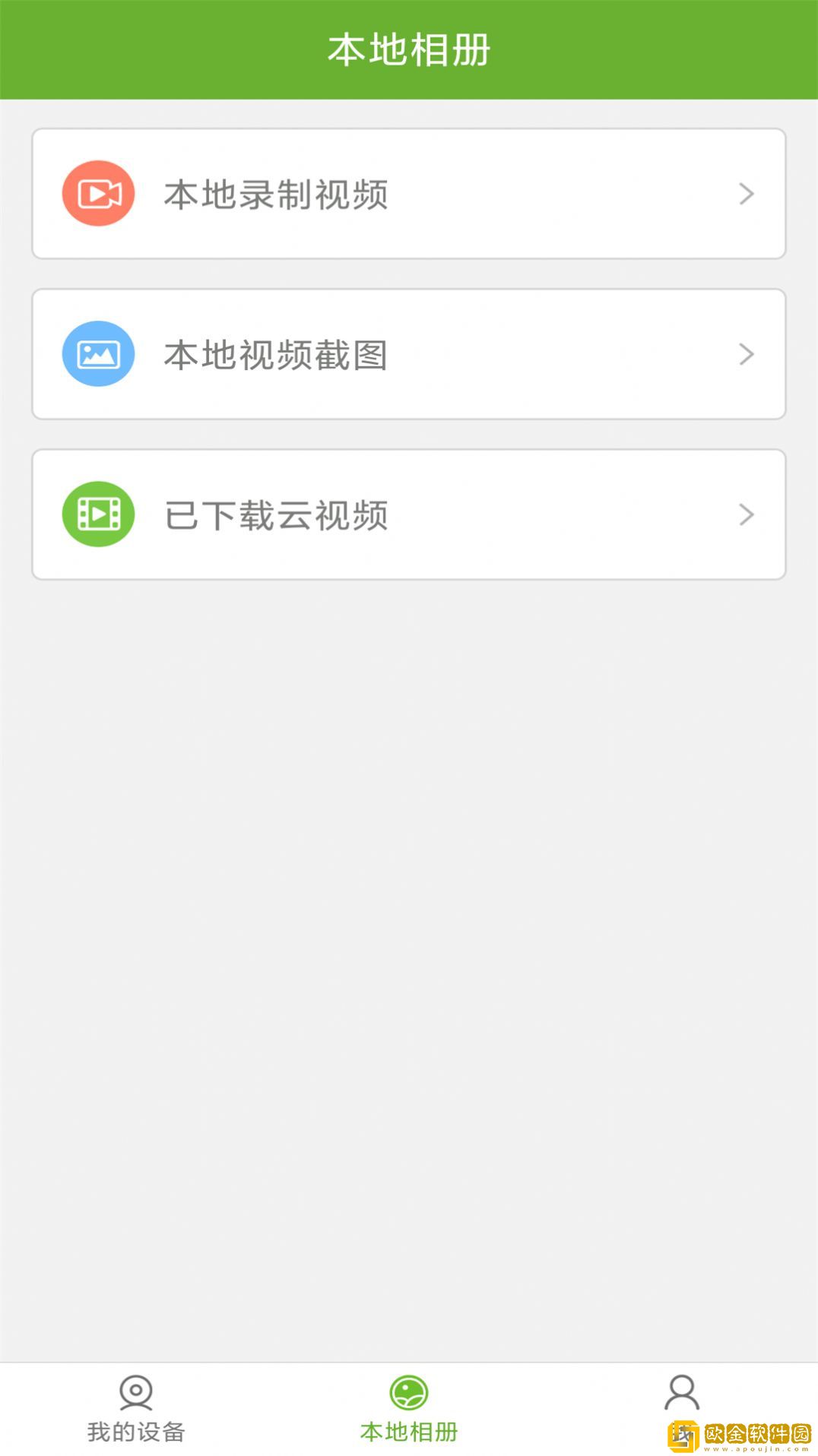This screenshot has height=1456, width=818.
Task: Click the filmstrip symbol in the green circle
Action: [98, 514]
